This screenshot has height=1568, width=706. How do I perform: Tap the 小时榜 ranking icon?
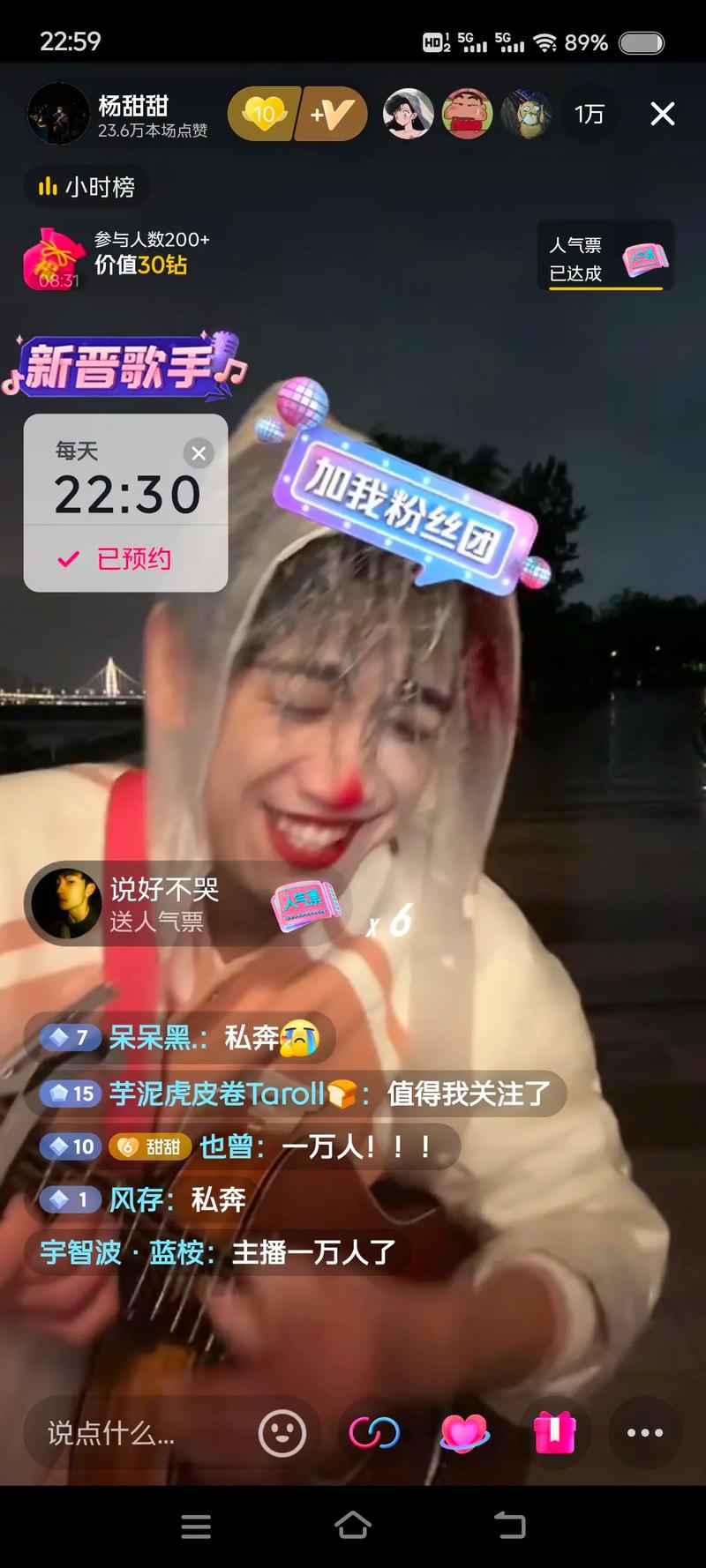86,186
